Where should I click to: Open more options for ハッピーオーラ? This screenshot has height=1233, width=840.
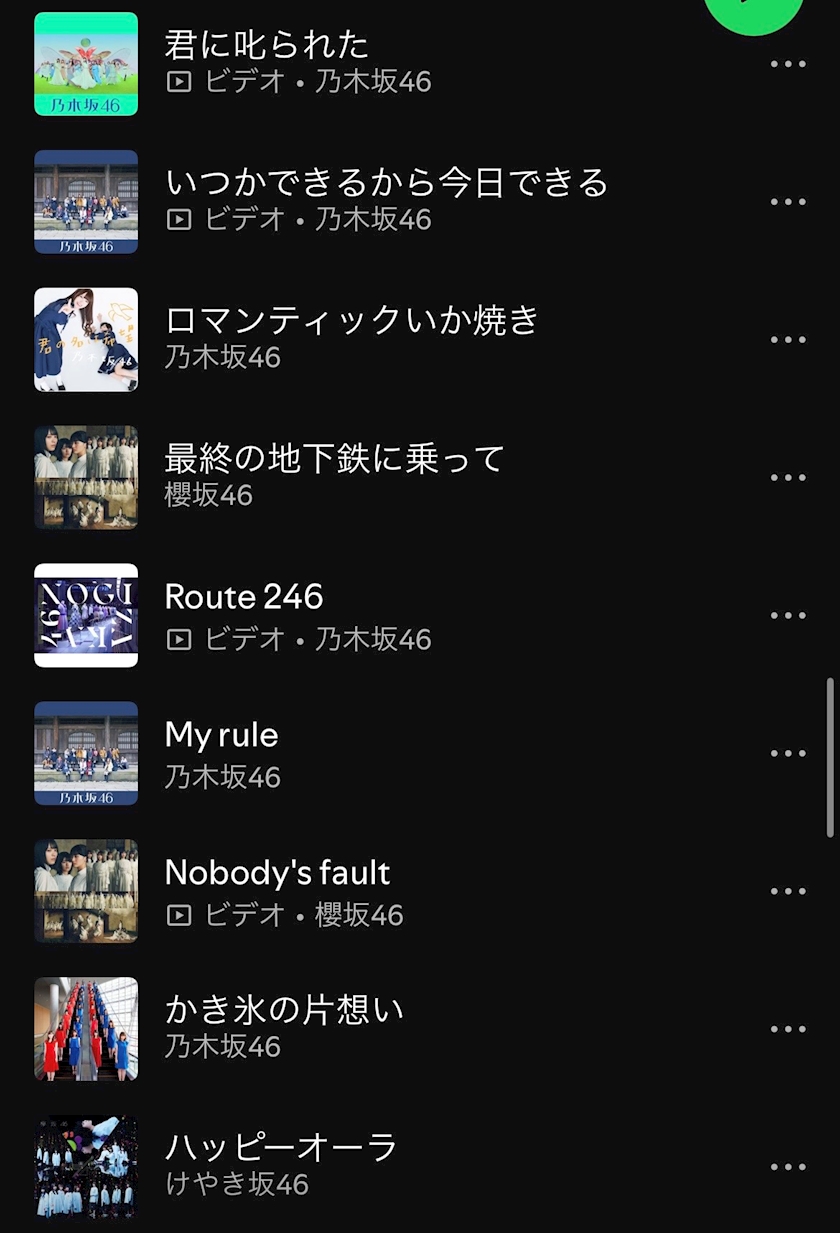click(x=788, y=1168)
